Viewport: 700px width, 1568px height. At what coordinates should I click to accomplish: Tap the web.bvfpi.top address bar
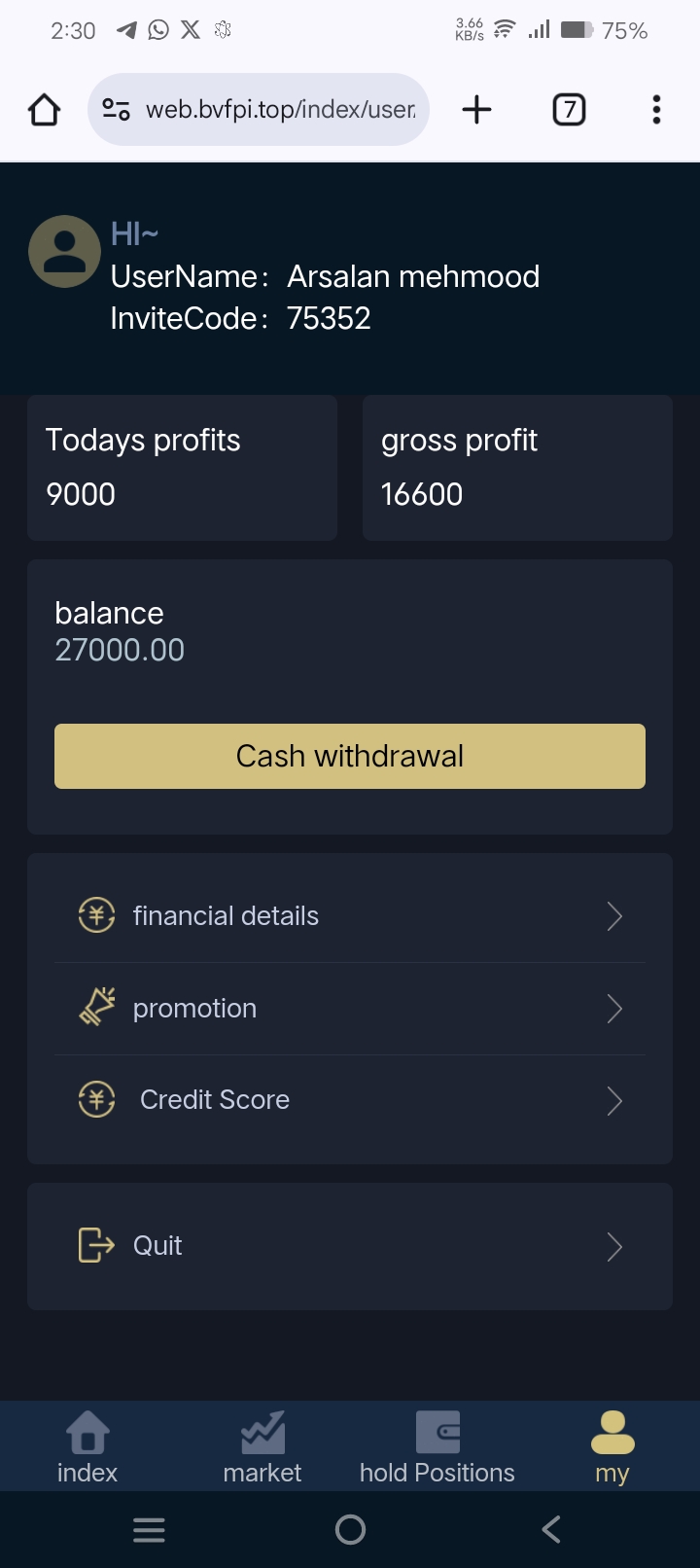point(280,110)
